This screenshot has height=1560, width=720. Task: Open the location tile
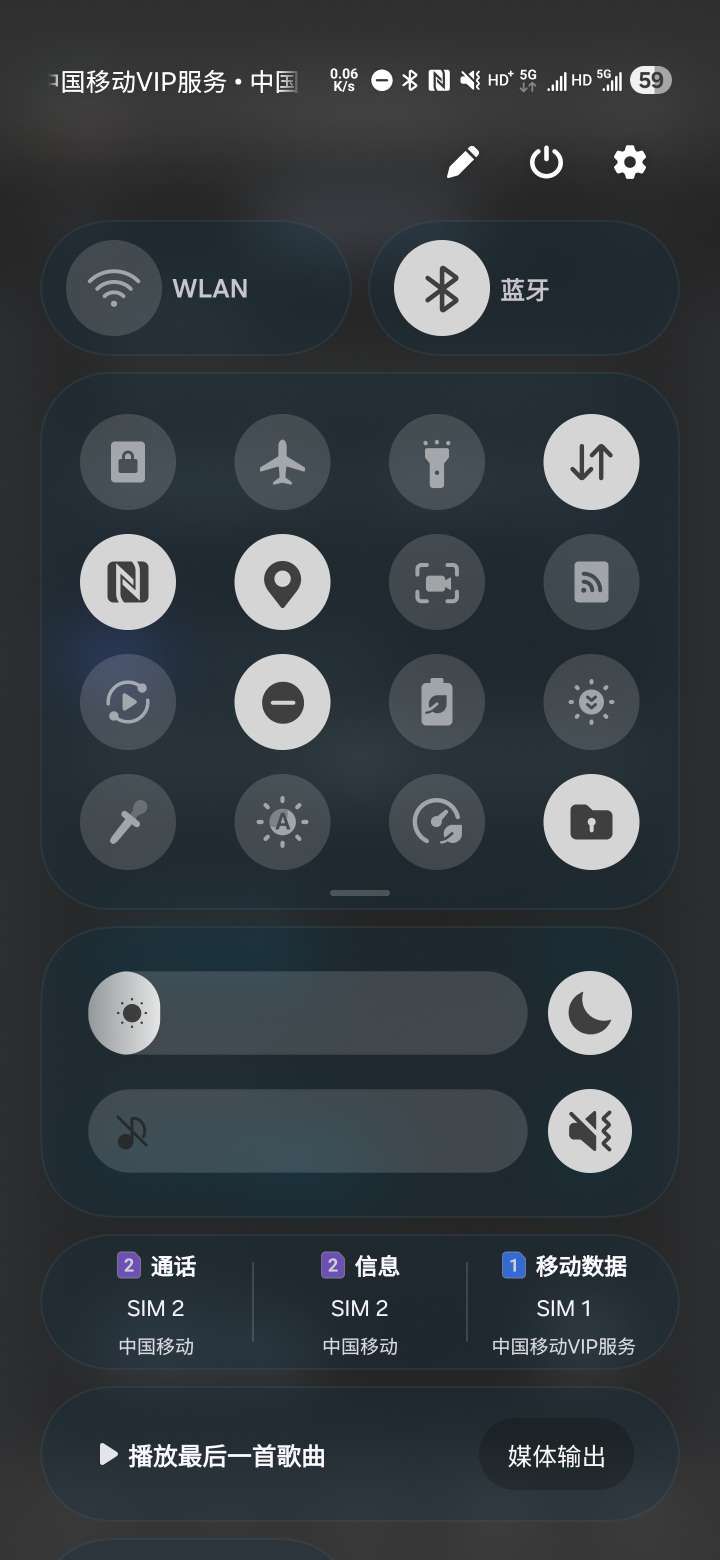click(x=282, y=582)
